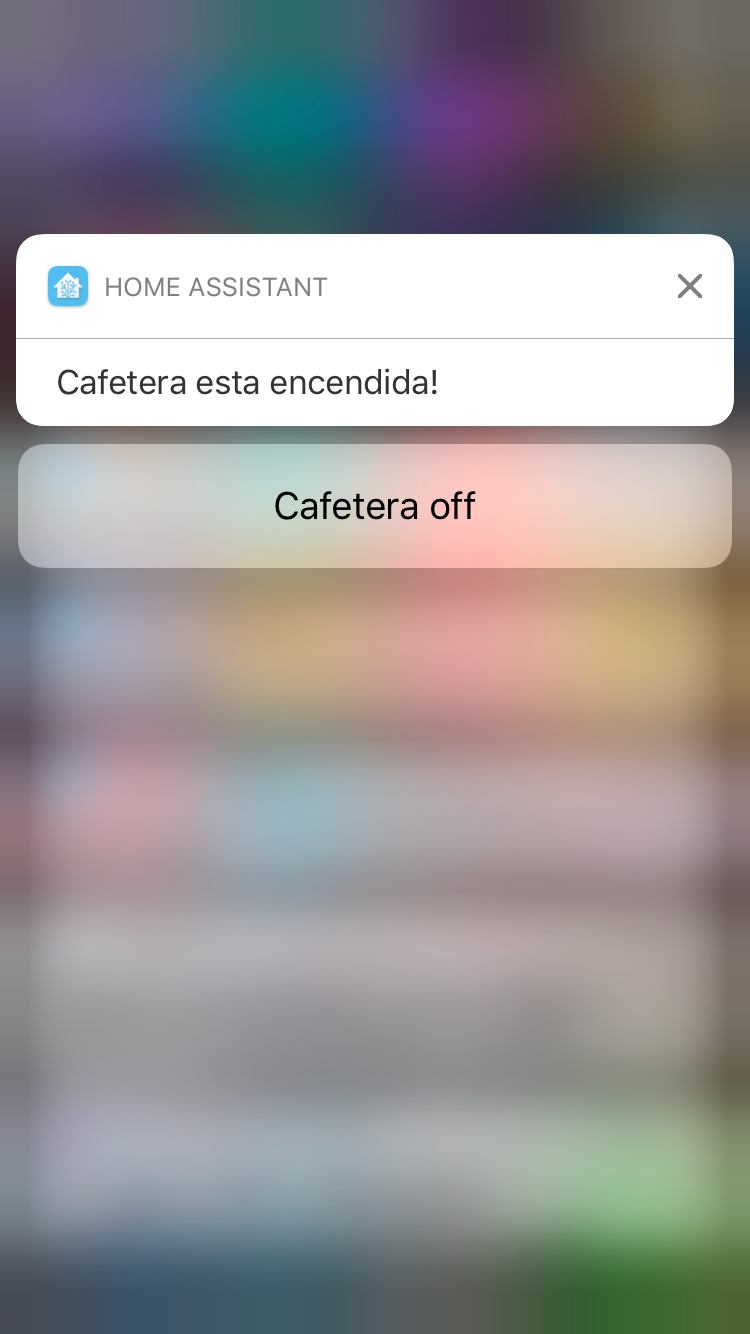Select the white notification card body
This screenshot has height=1334, width=750.
click(374, 382)
